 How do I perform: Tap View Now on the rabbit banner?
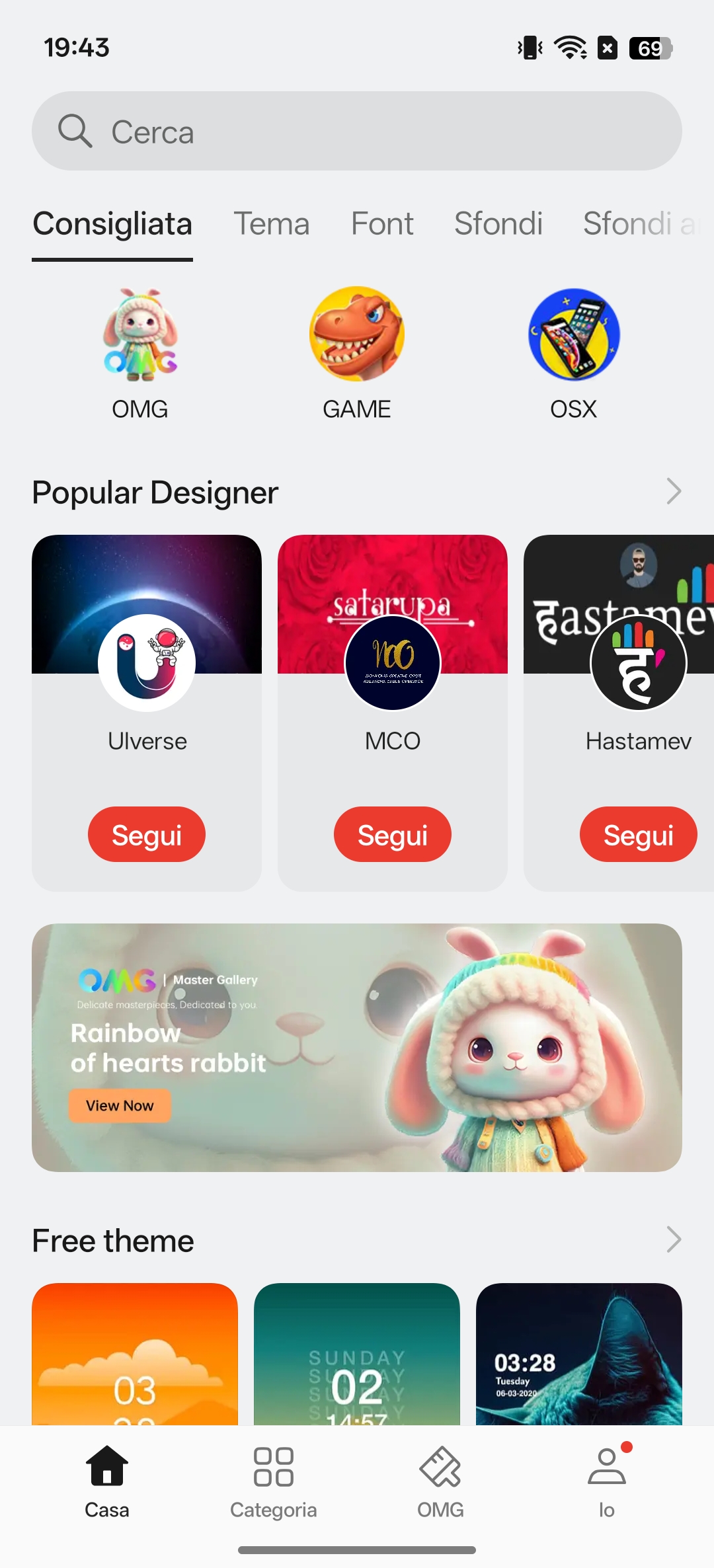[x=120, y=1105]
